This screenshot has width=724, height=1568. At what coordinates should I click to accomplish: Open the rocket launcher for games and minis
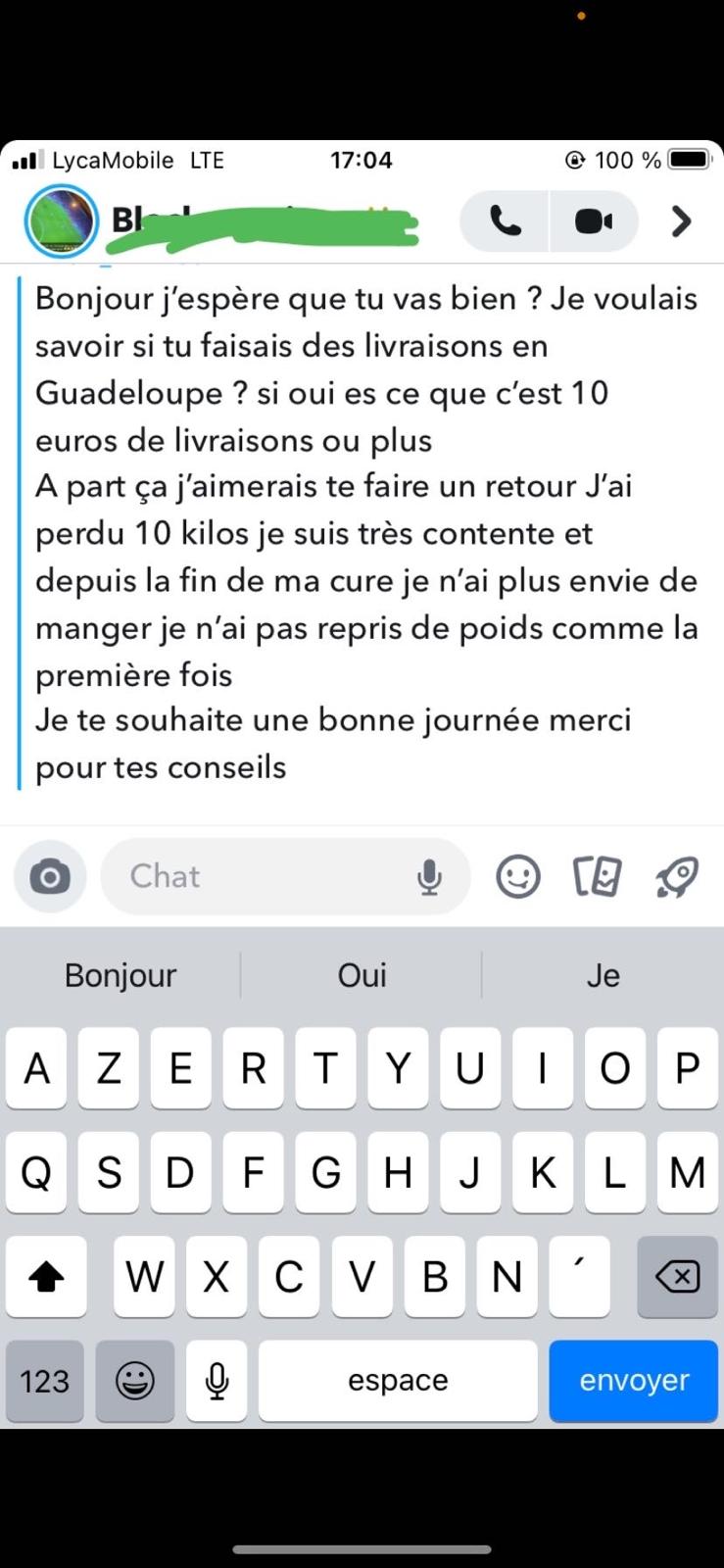point(677,876)
